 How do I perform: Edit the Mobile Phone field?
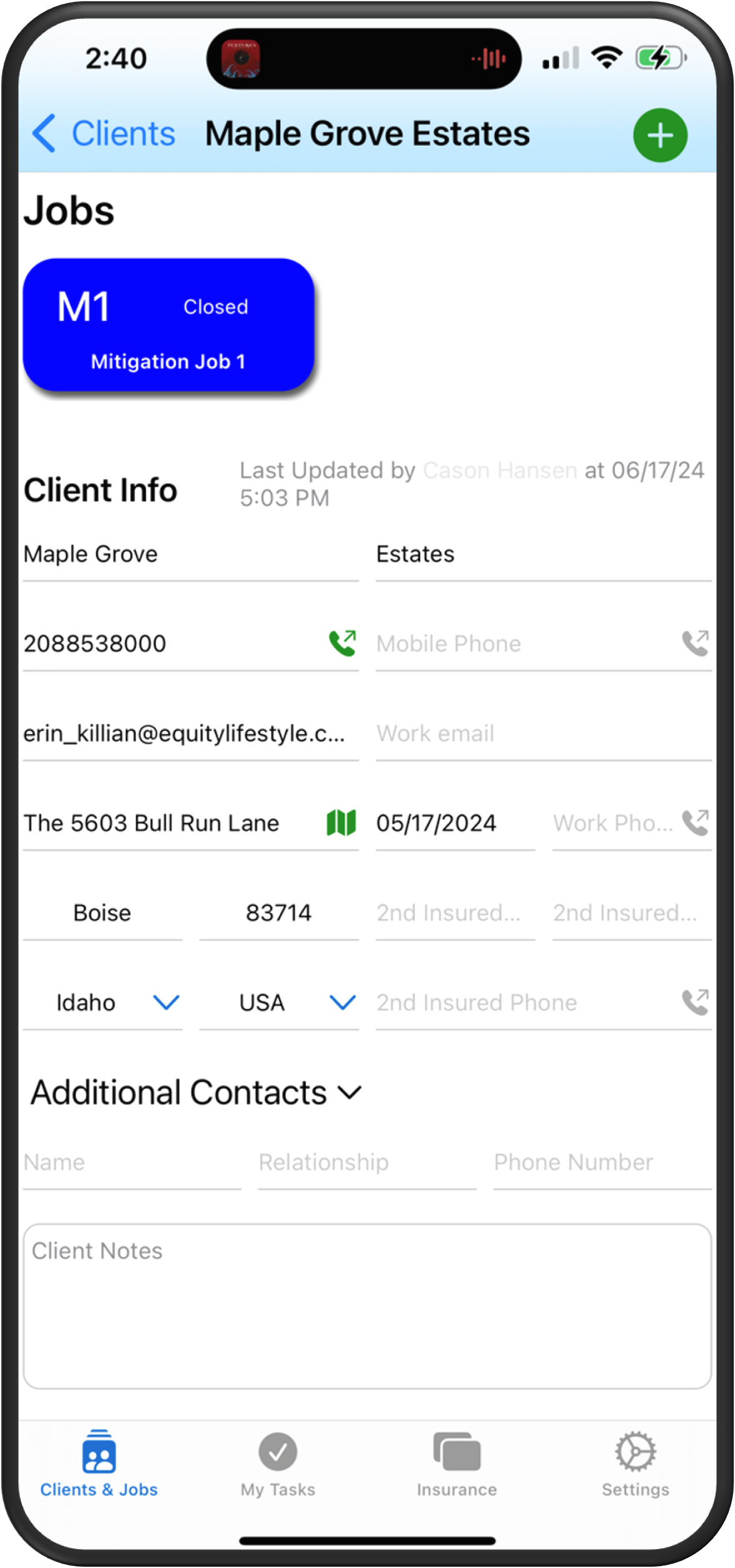click(525, 644)
